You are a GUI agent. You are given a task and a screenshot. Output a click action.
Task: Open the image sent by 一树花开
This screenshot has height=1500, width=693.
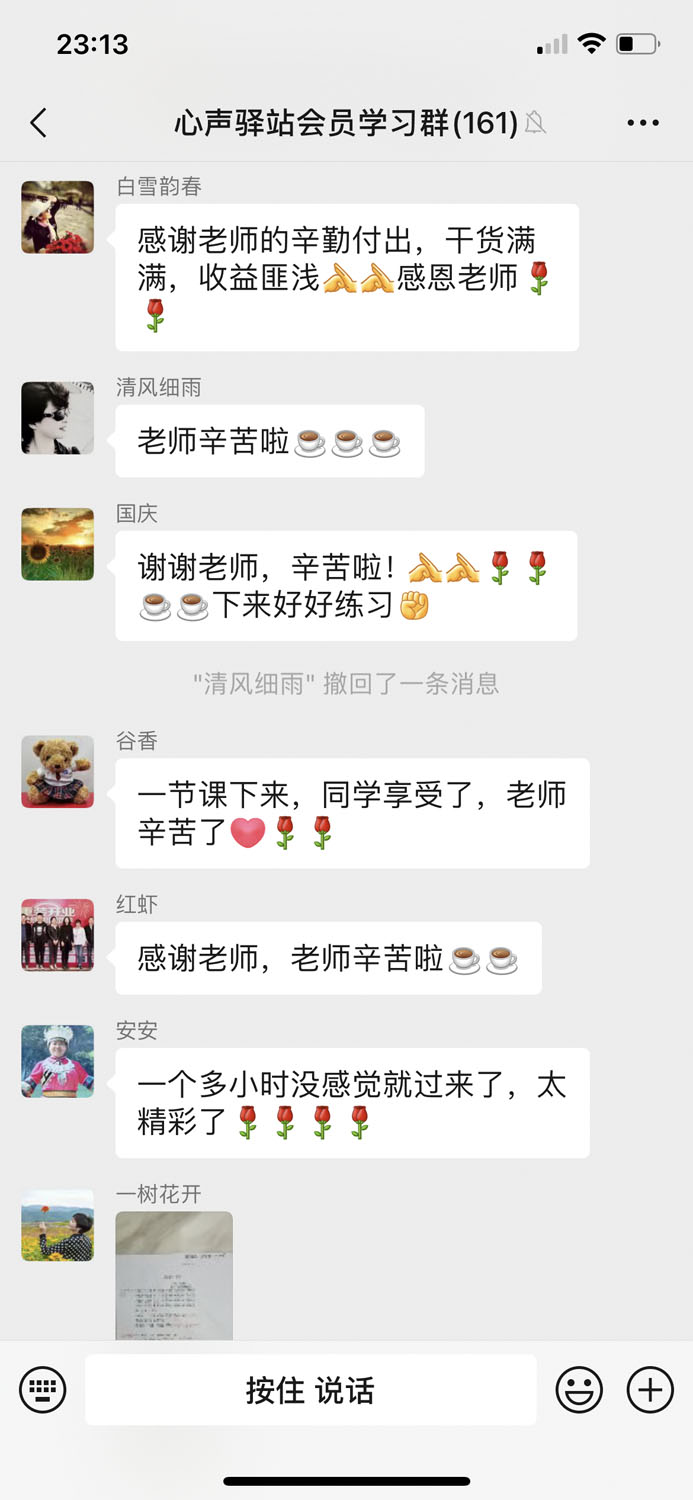tap(174, 1276)
